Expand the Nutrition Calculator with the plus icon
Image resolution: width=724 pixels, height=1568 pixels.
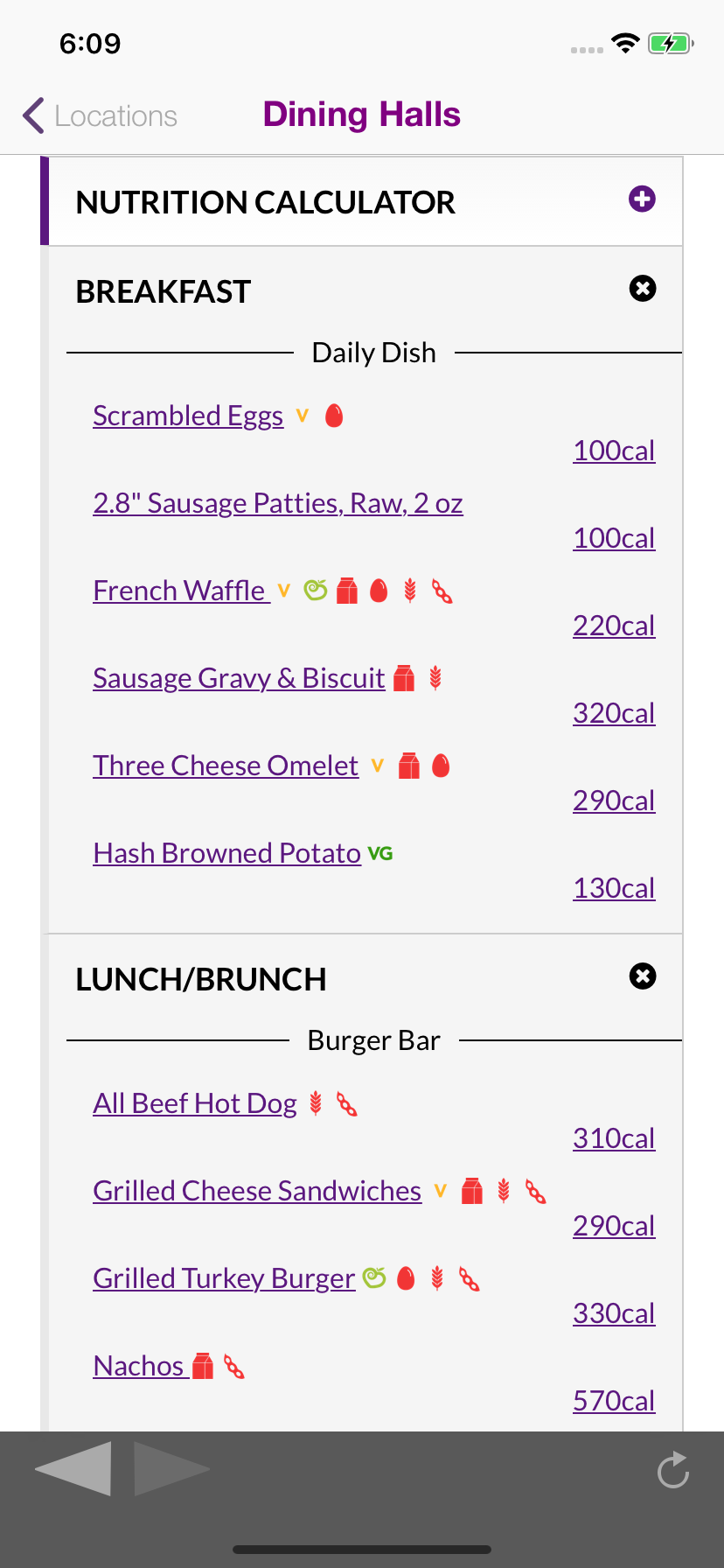[x=643, y=199]
